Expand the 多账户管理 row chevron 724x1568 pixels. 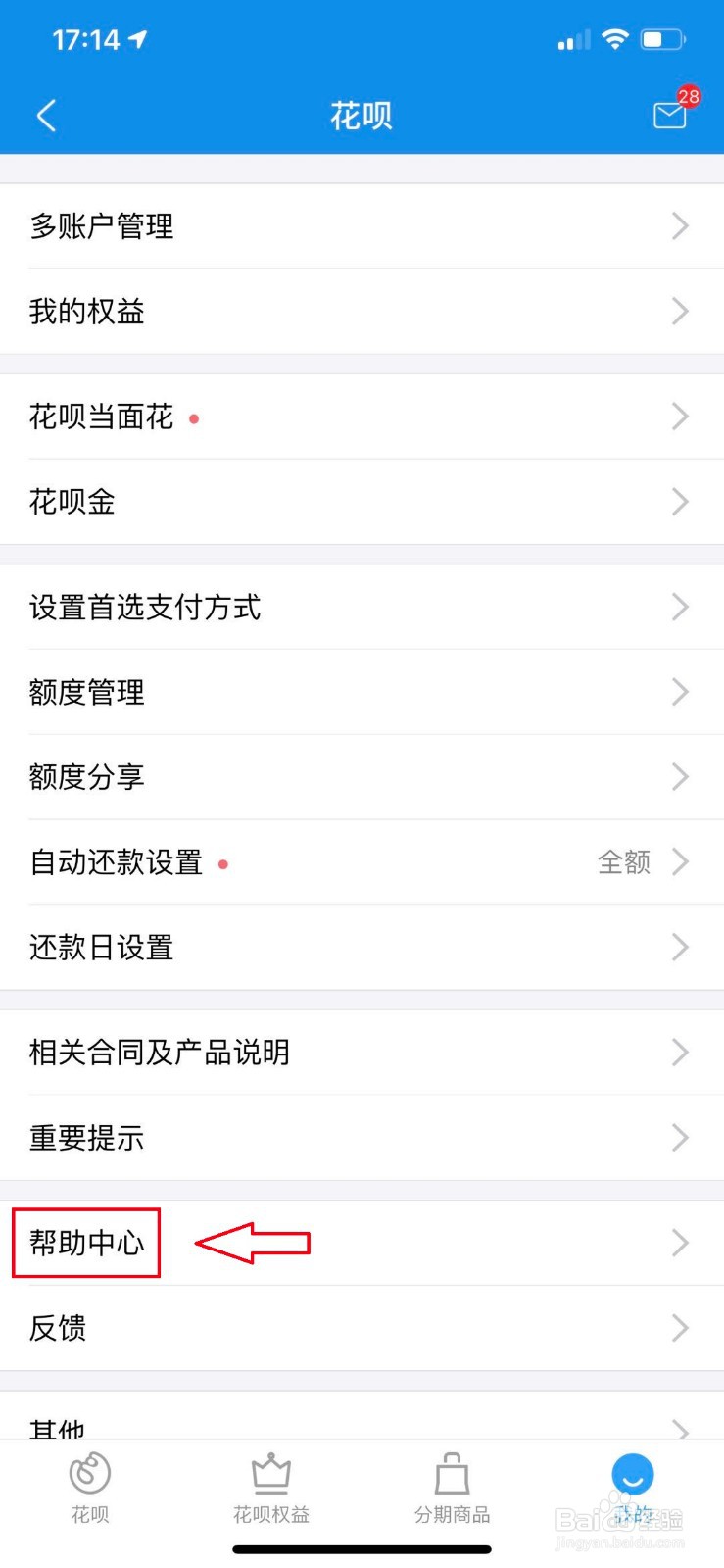(680, 226)
